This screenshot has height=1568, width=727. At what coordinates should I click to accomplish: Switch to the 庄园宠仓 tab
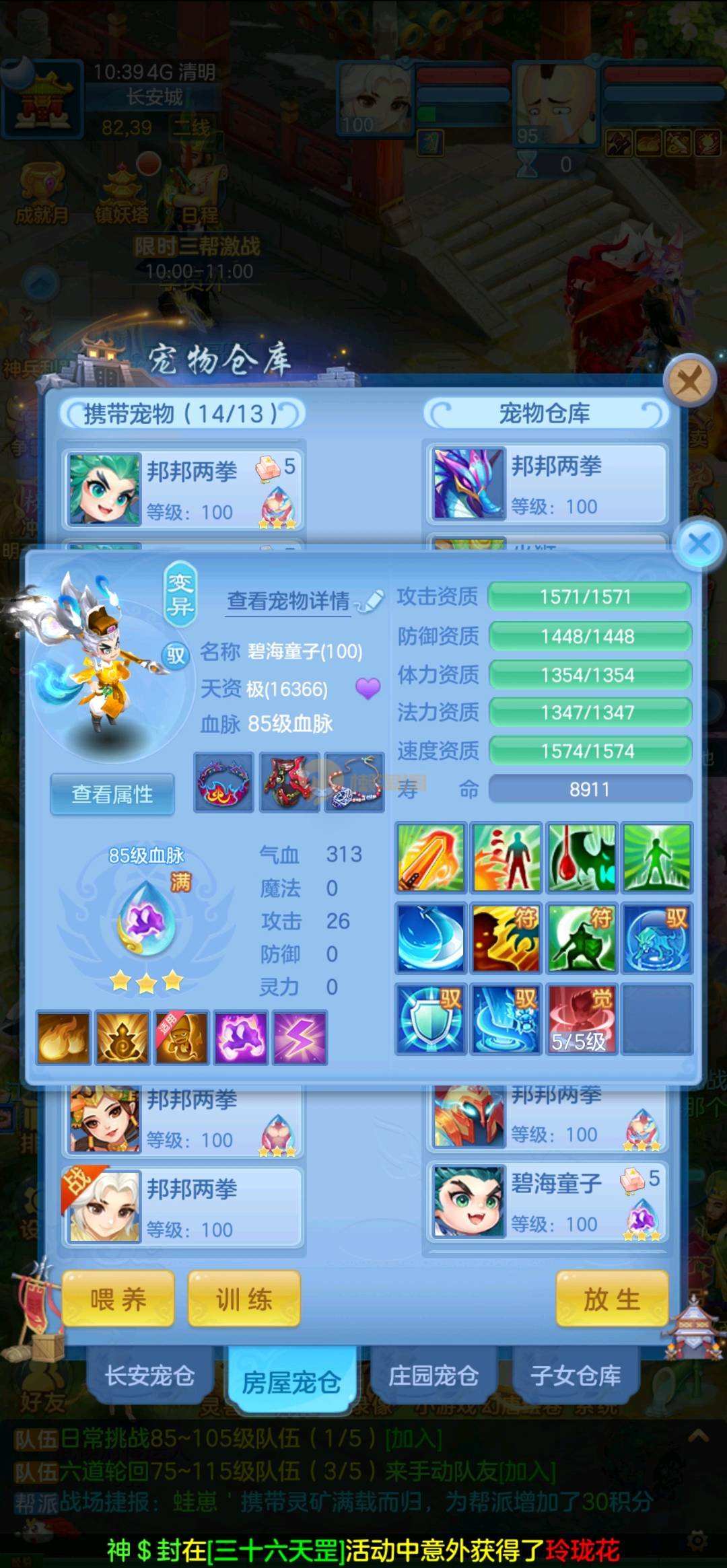pos(433,1376)
